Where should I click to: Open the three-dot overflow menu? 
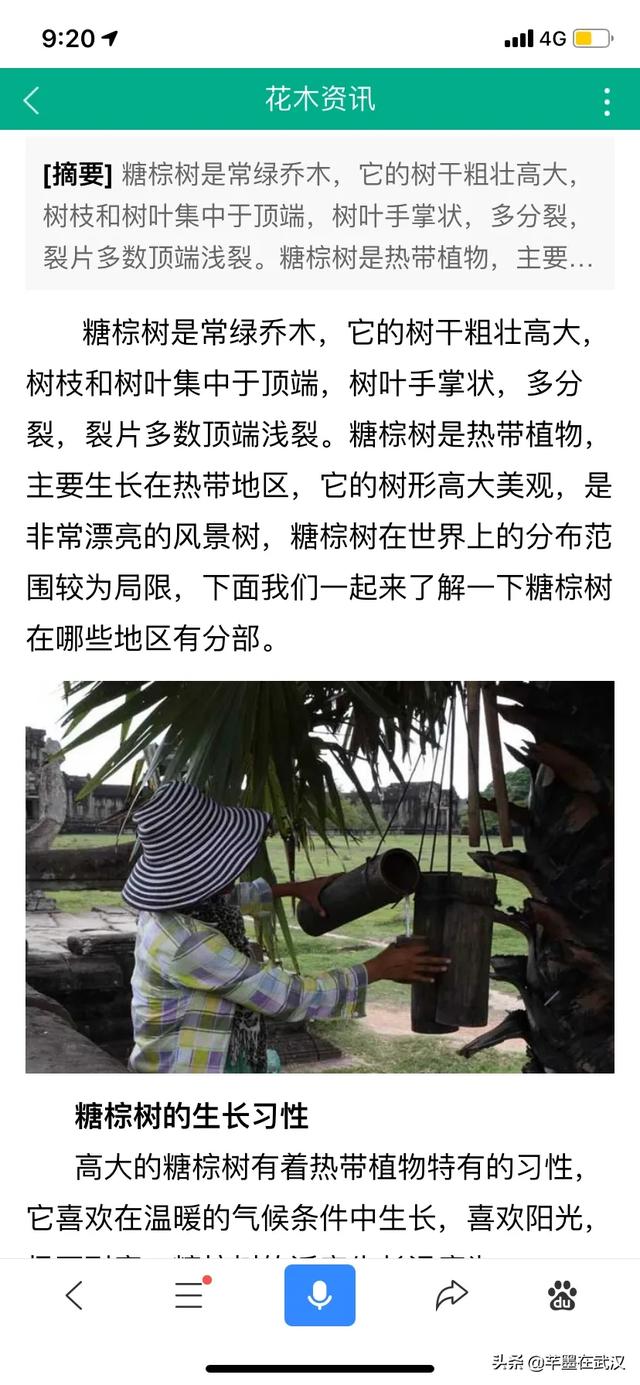pos(606,101)
